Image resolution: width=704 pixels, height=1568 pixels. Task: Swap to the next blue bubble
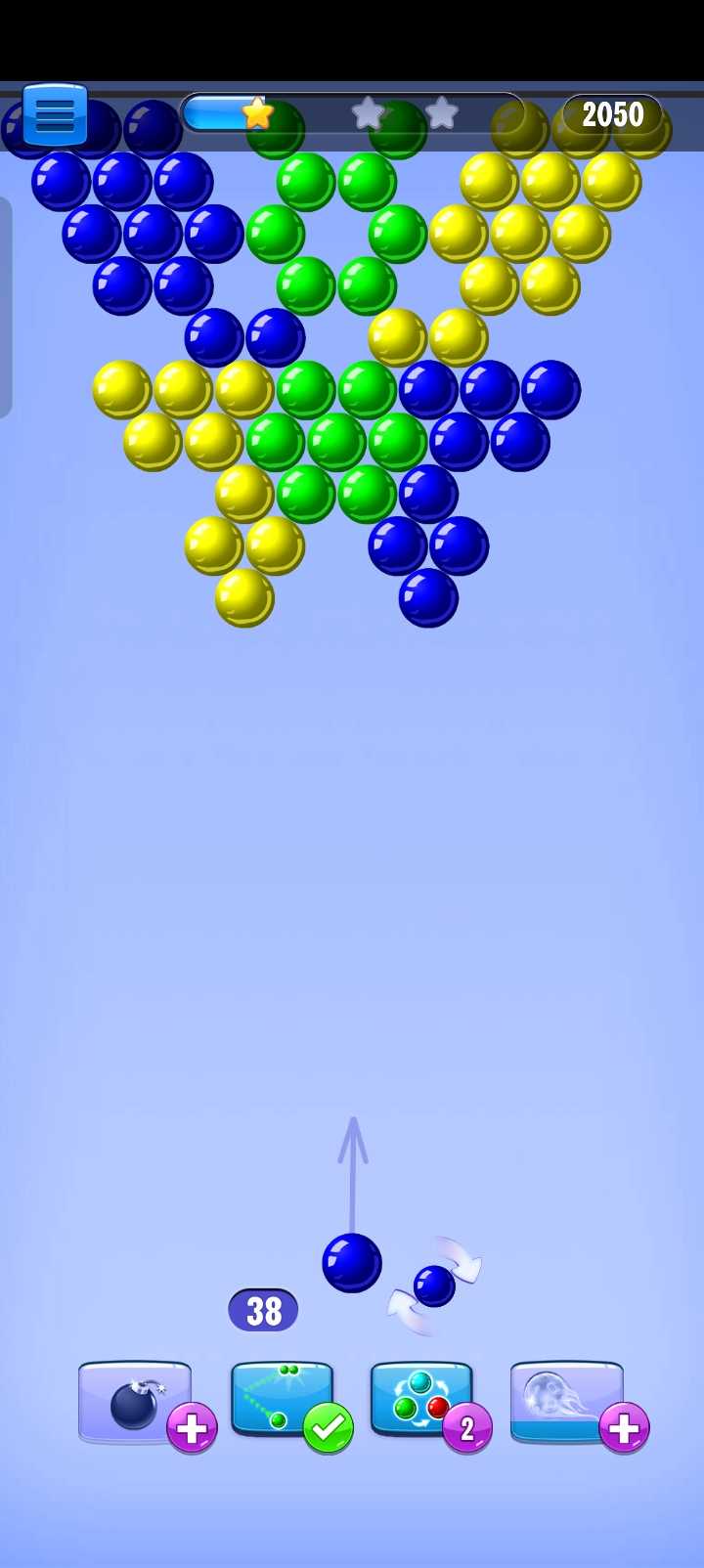(x=434, y=1285)
